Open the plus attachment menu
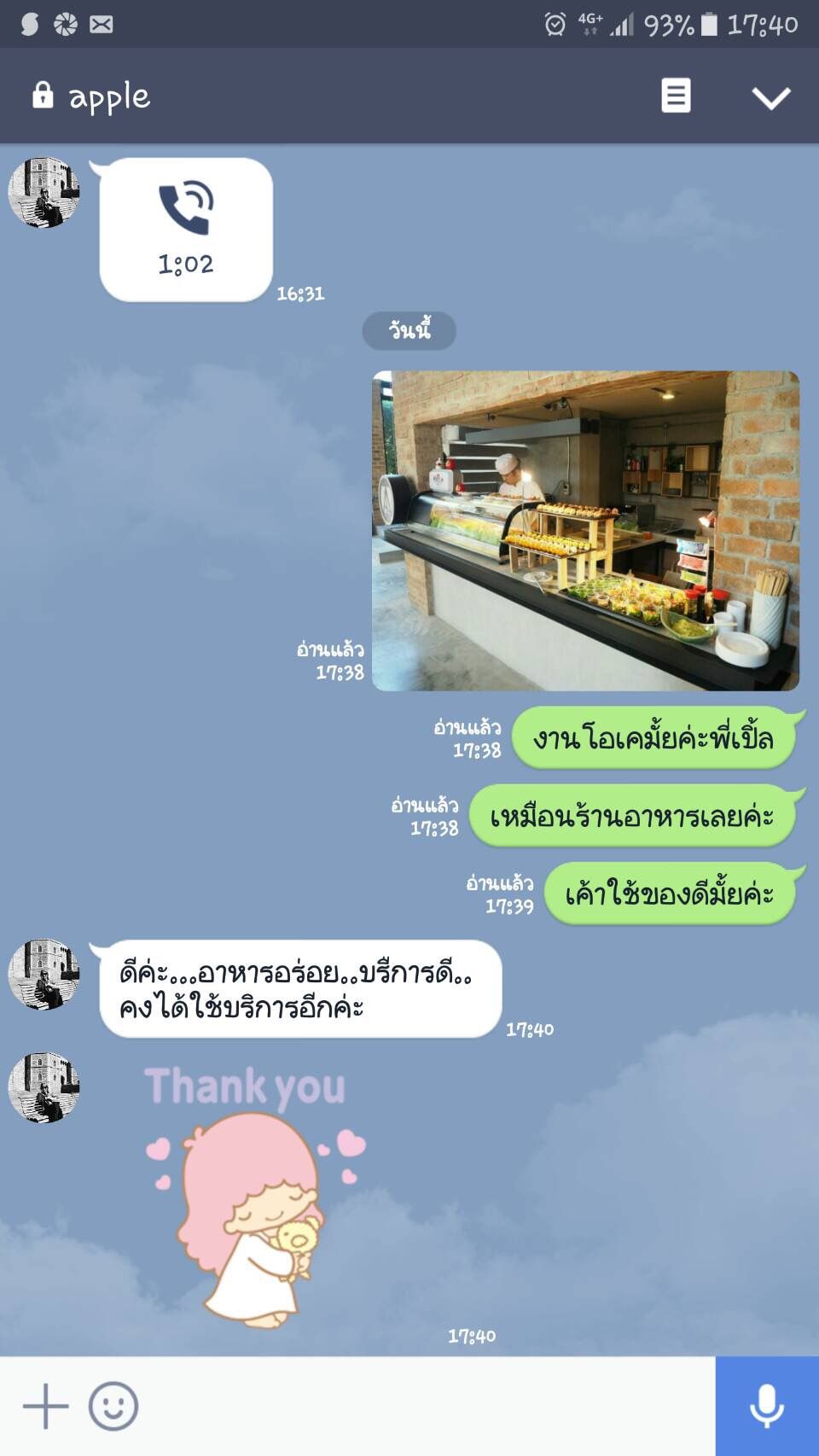The height and width of the screenshot is (1456, 819). tap(45, 1406)
